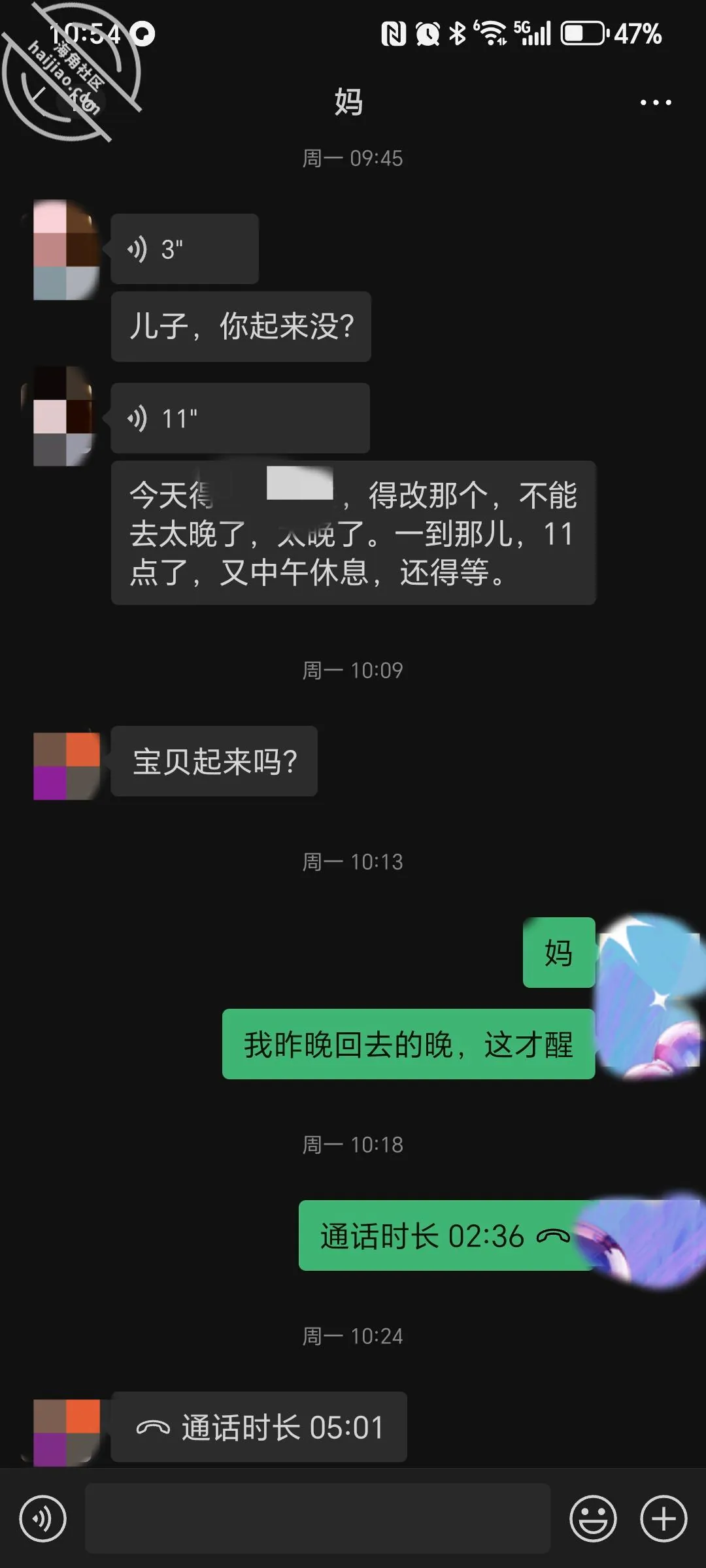Open the three-dot chat options menu

point(656,103)
